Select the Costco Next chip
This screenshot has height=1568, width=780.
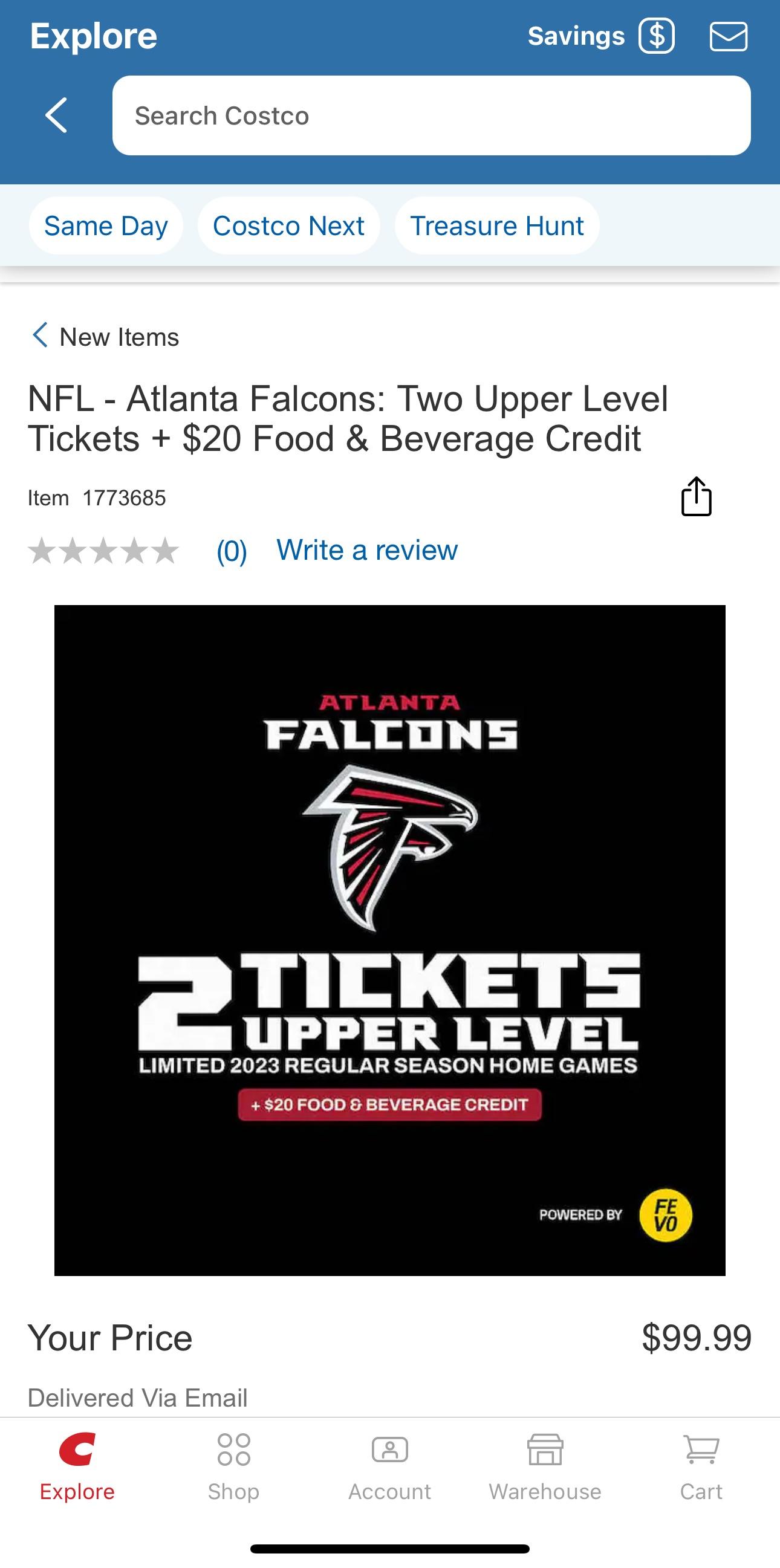tap(288, 226)
